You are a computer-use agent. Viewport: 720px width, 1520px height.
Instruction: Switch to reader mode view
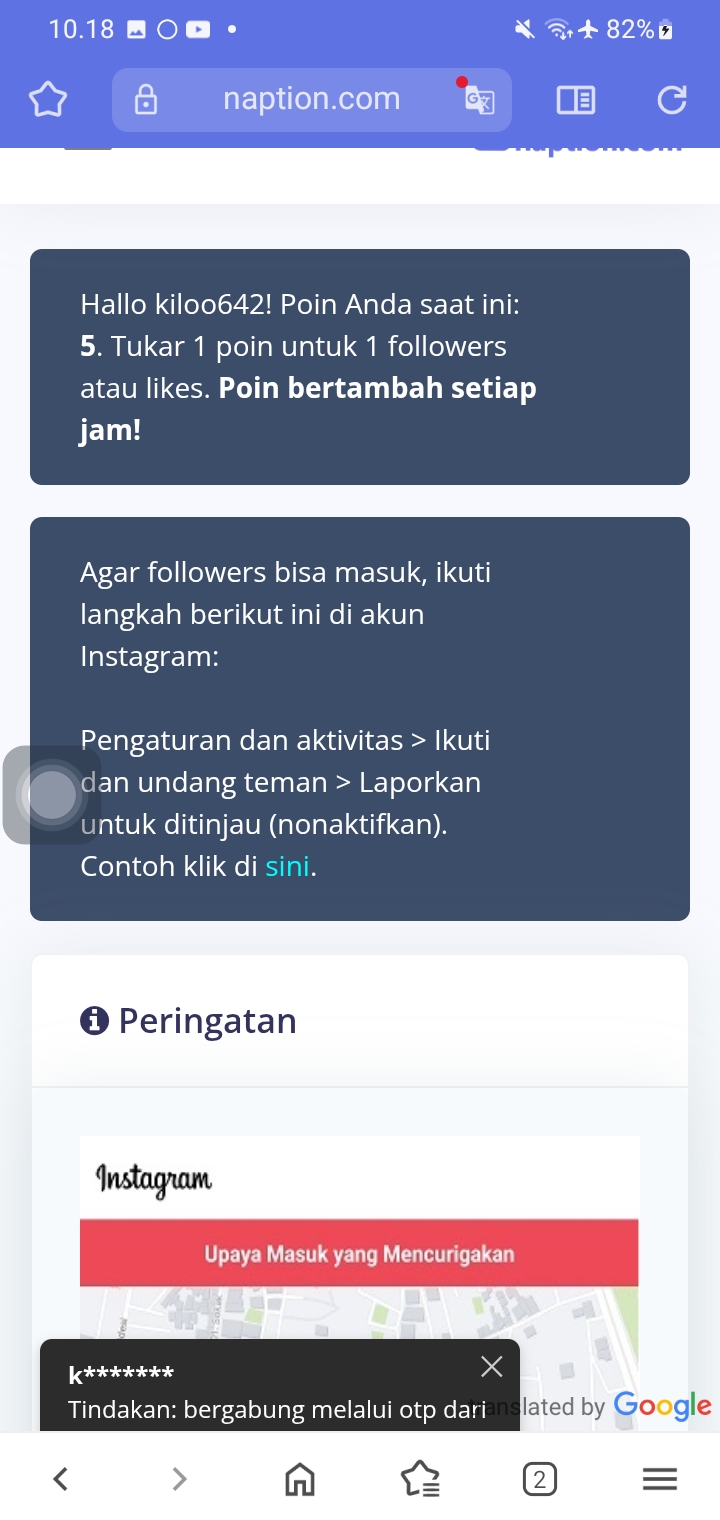coord(575,100)
